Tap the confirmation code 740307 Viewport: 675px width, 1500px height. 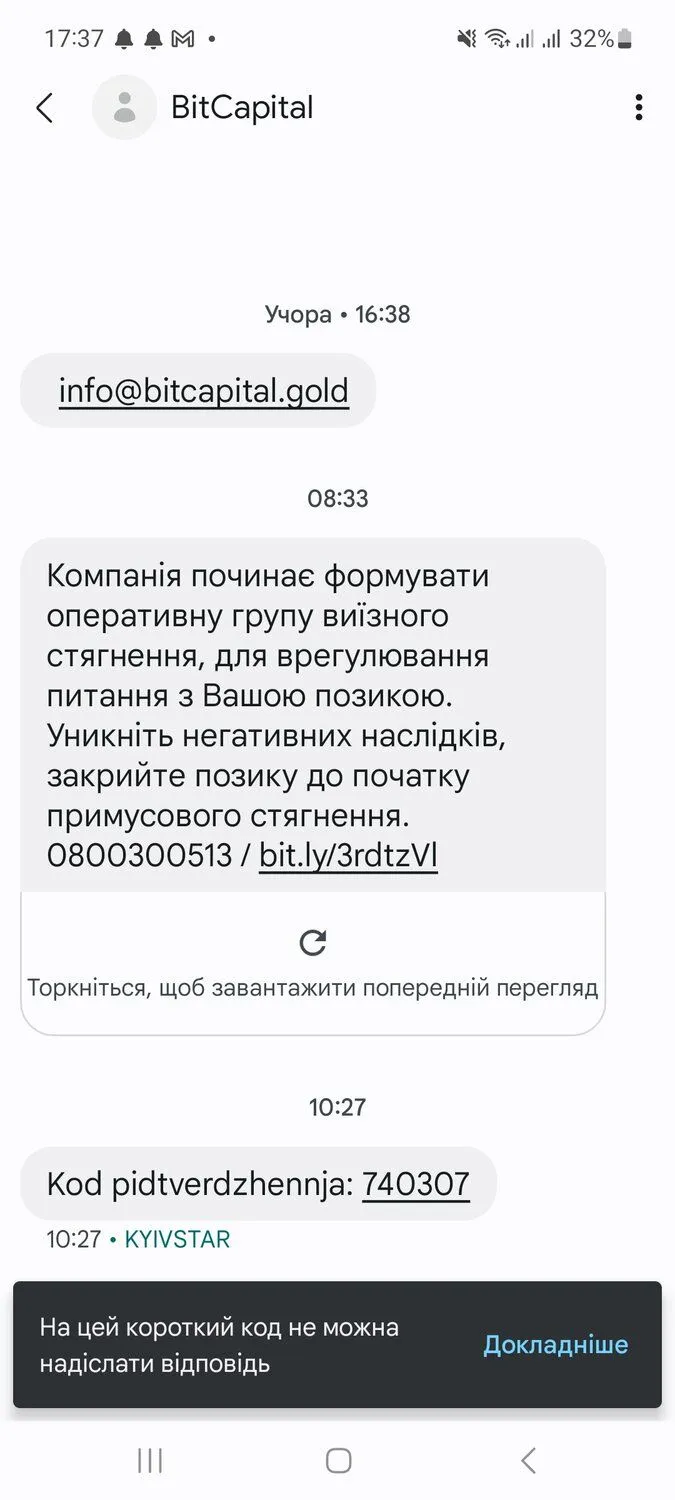(x=415, y=1184)
